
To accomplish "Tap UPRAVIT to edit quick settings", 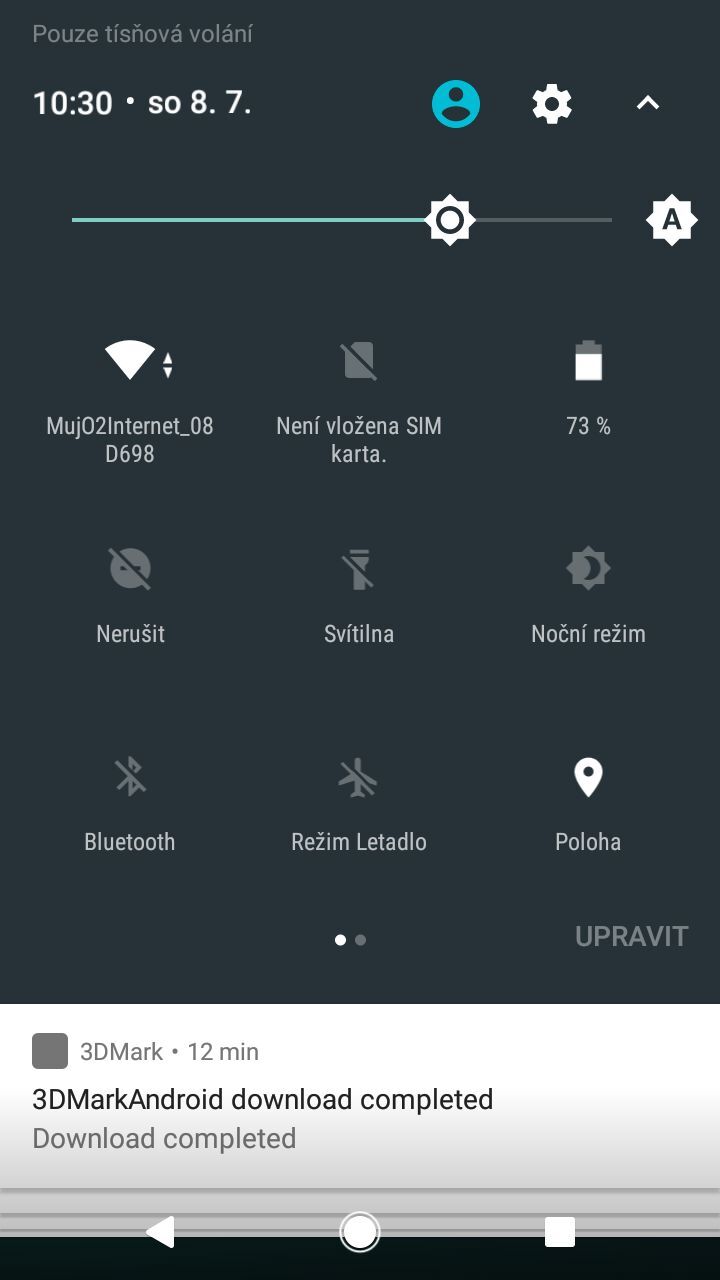I will click(x=631, y=936).
